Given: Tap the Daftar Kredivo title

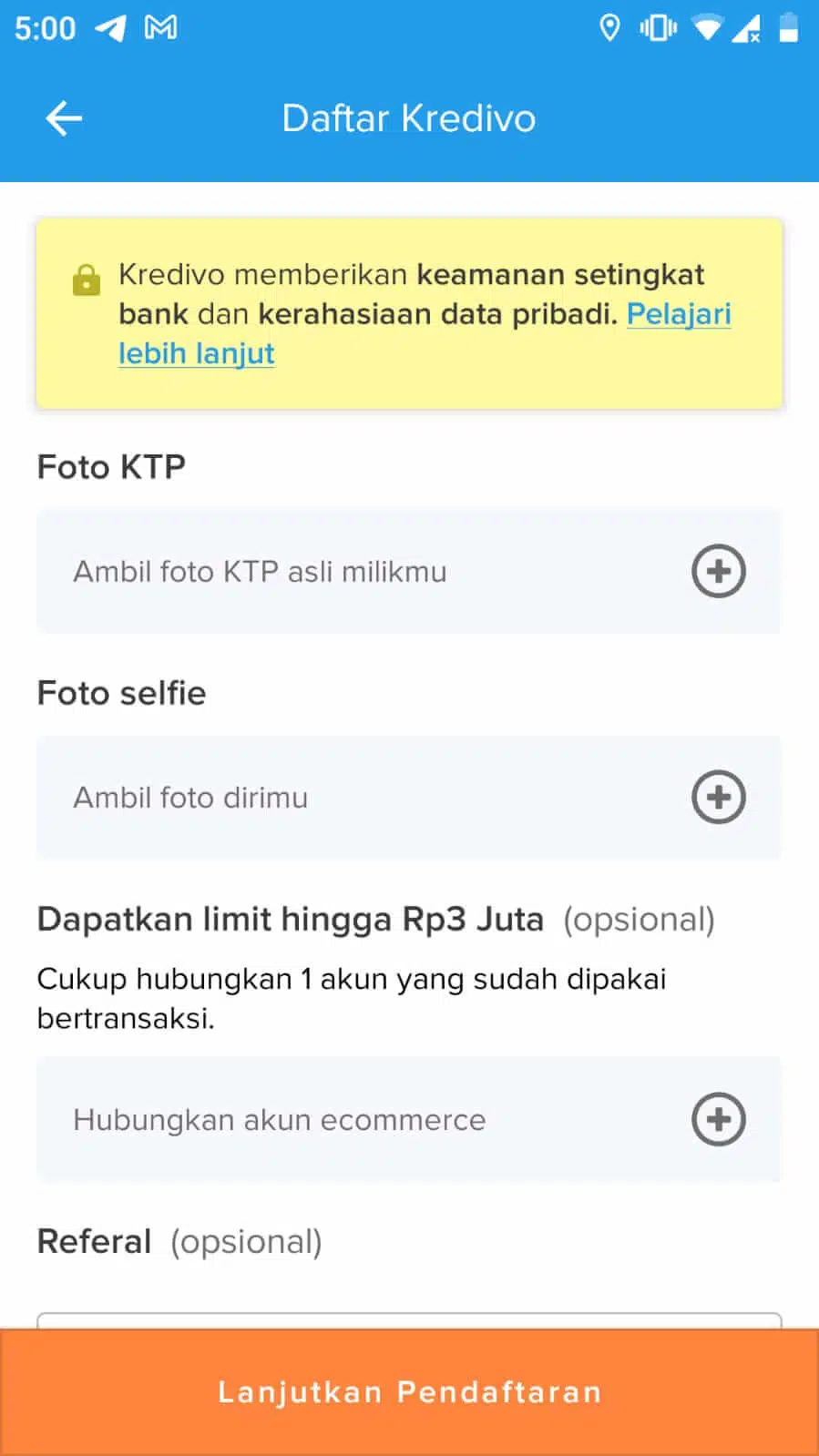Looking at the screenshot, I should [x=409, y=117].
